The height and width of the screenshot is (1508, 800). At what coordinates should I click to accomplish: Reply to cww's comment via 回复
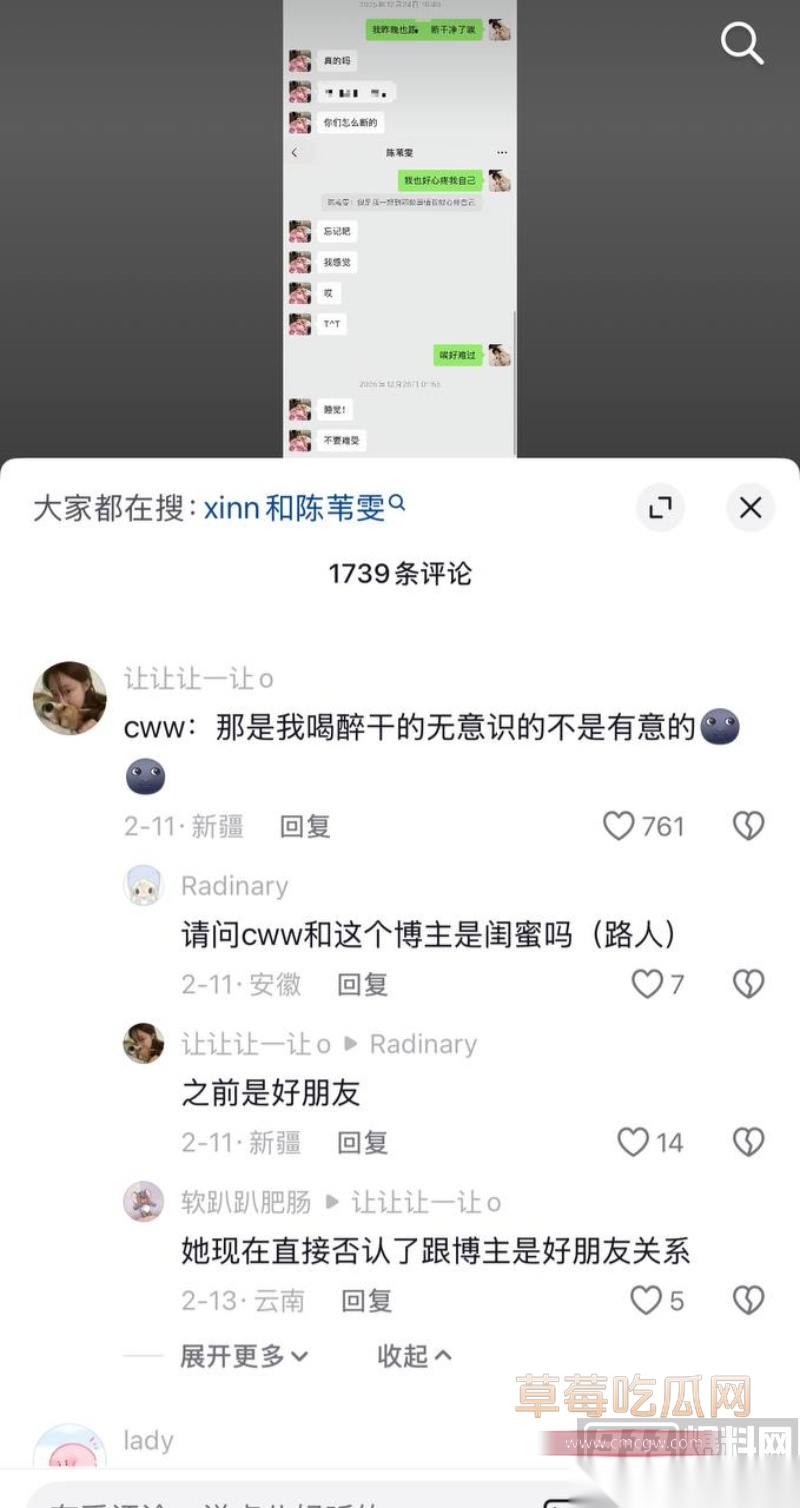pyautogui.click(x=305, y=826)
